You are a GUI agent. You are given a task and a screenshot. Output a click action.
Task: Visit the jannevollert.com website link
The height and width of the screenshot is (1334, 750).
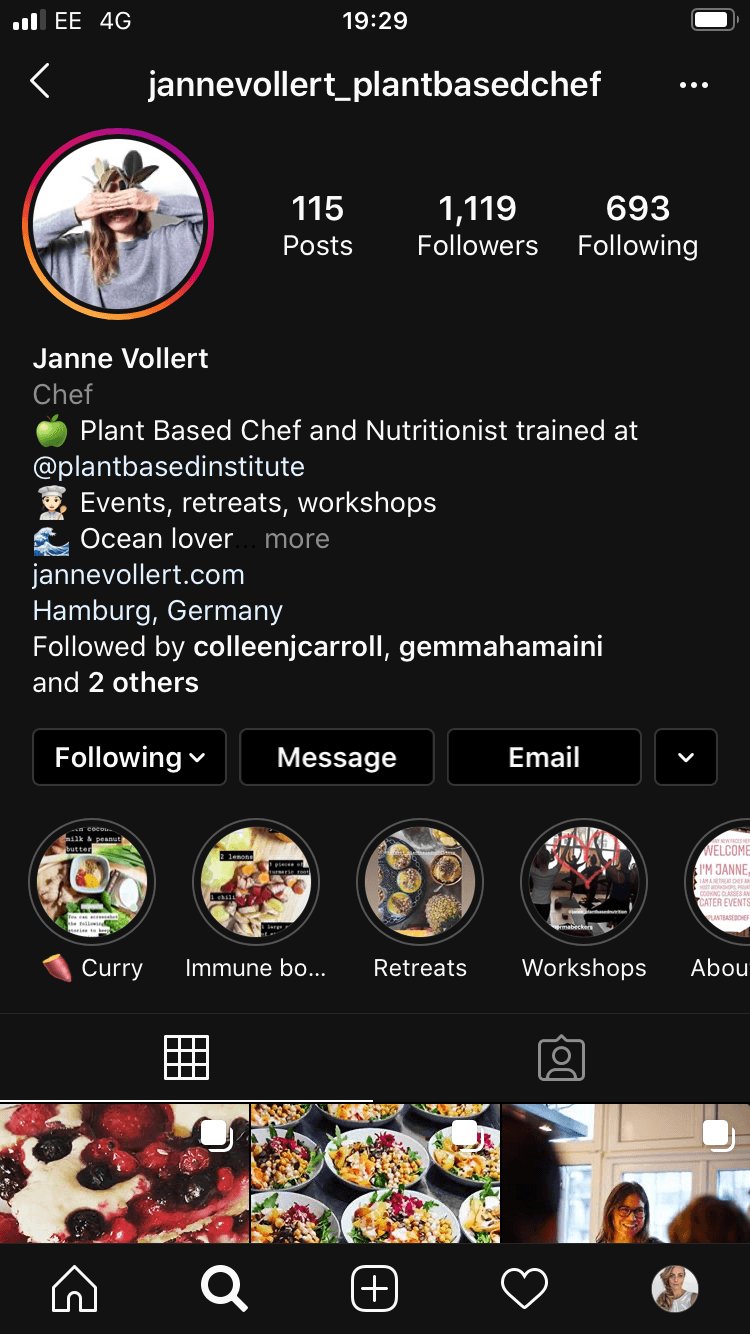pyautogui.click(x=139, y=575)
